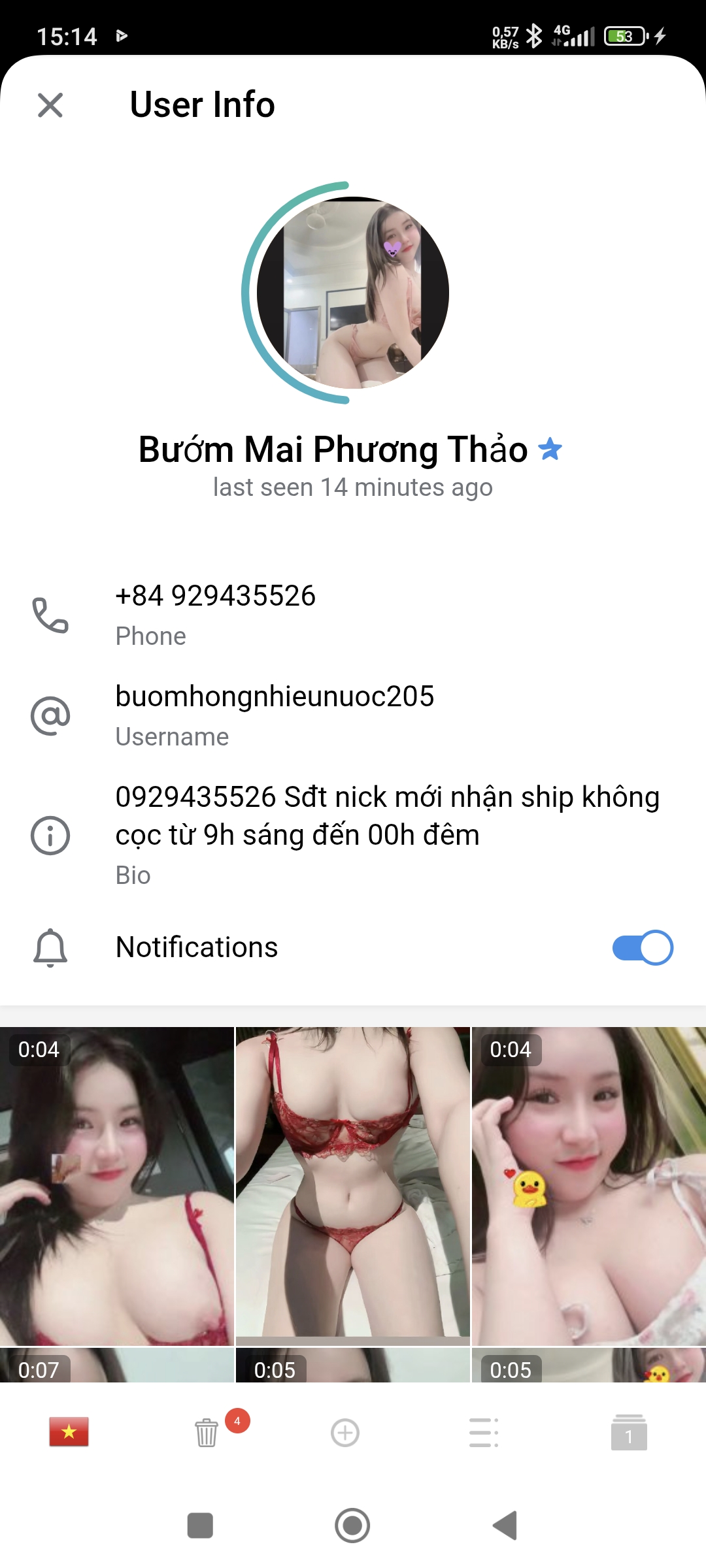Tap the phone number row
706x1568 pixels.
(x=353, y=614)
